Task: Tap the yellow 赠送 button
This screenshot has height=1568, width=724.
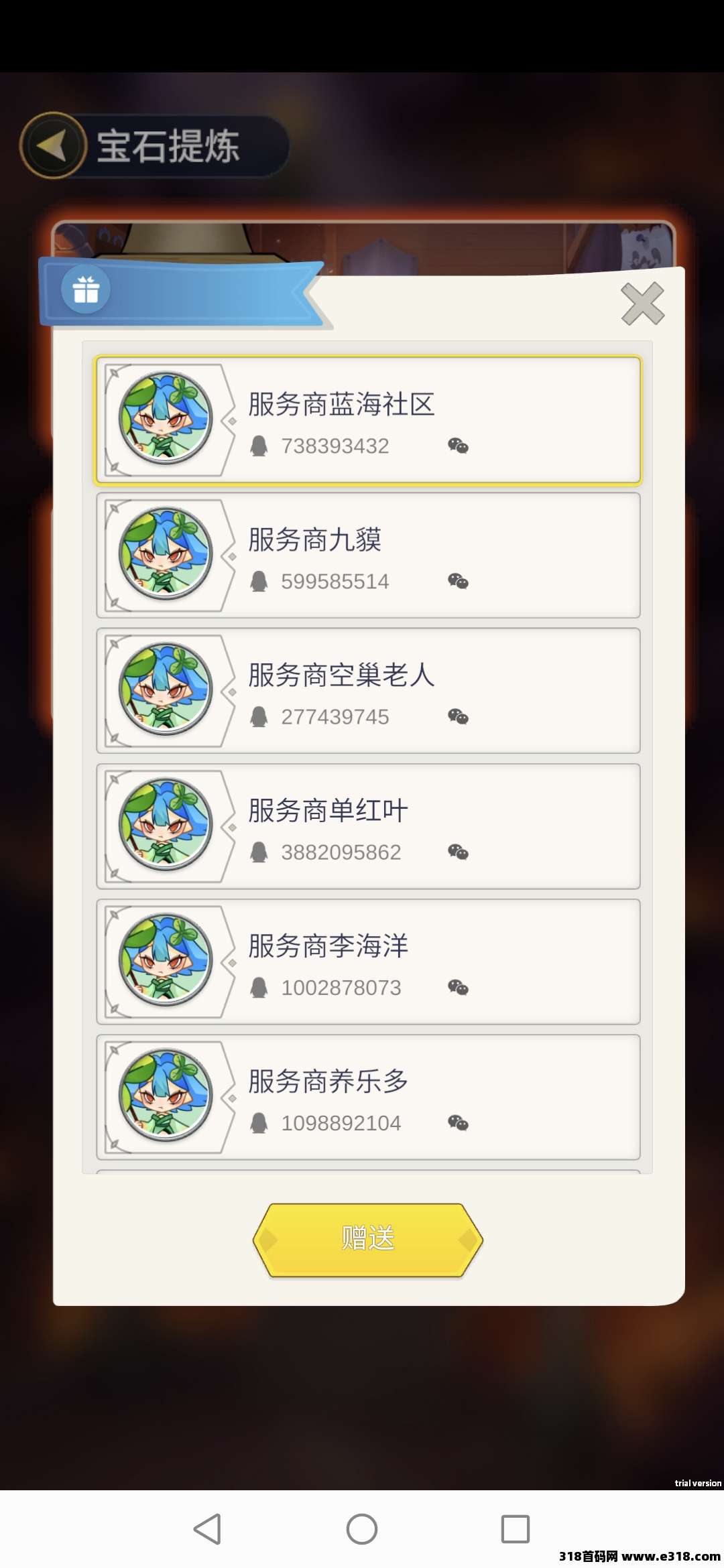Action: [367, 1240]
